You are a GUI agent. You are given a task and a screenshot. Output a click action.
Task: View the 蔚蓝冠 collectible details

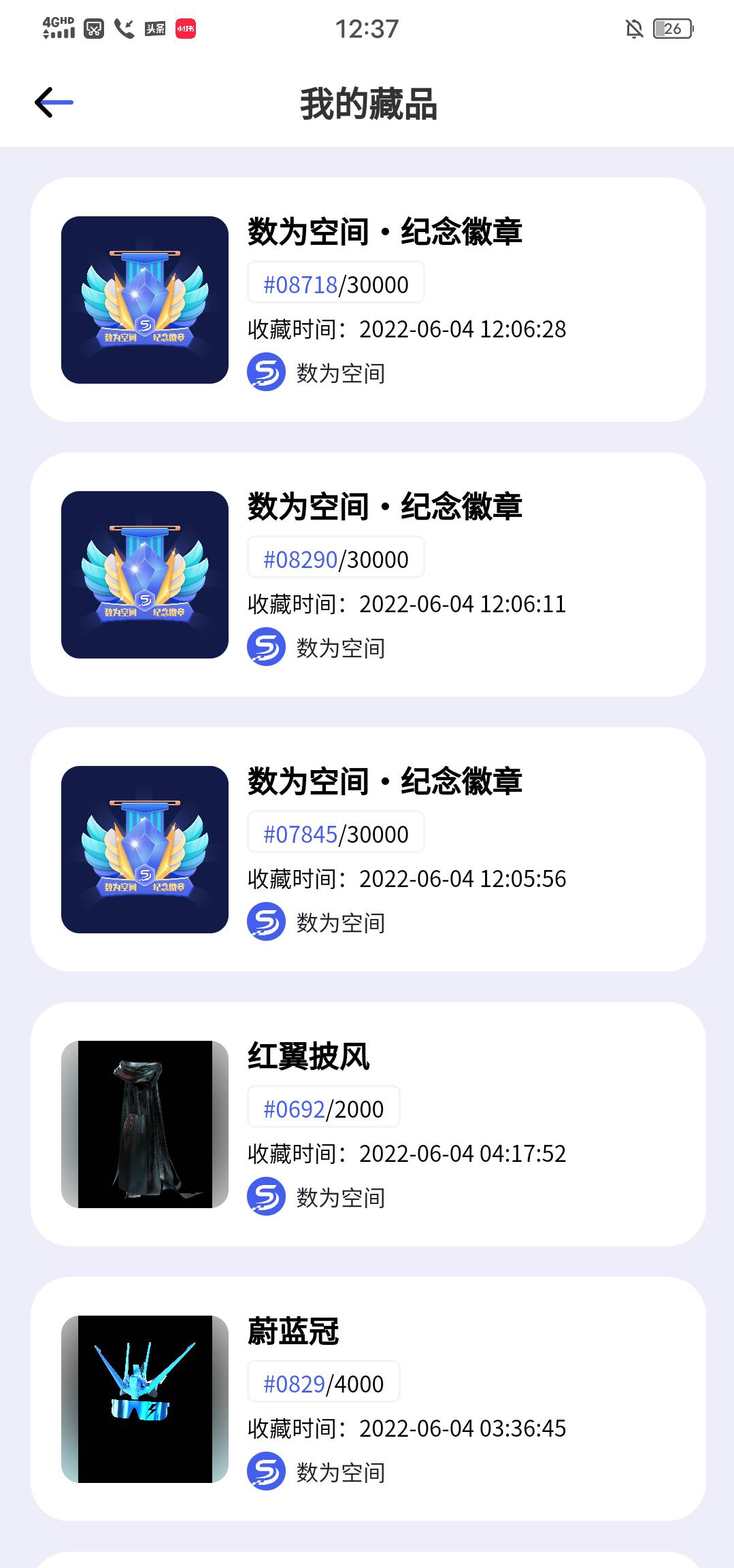[367, 1399]
